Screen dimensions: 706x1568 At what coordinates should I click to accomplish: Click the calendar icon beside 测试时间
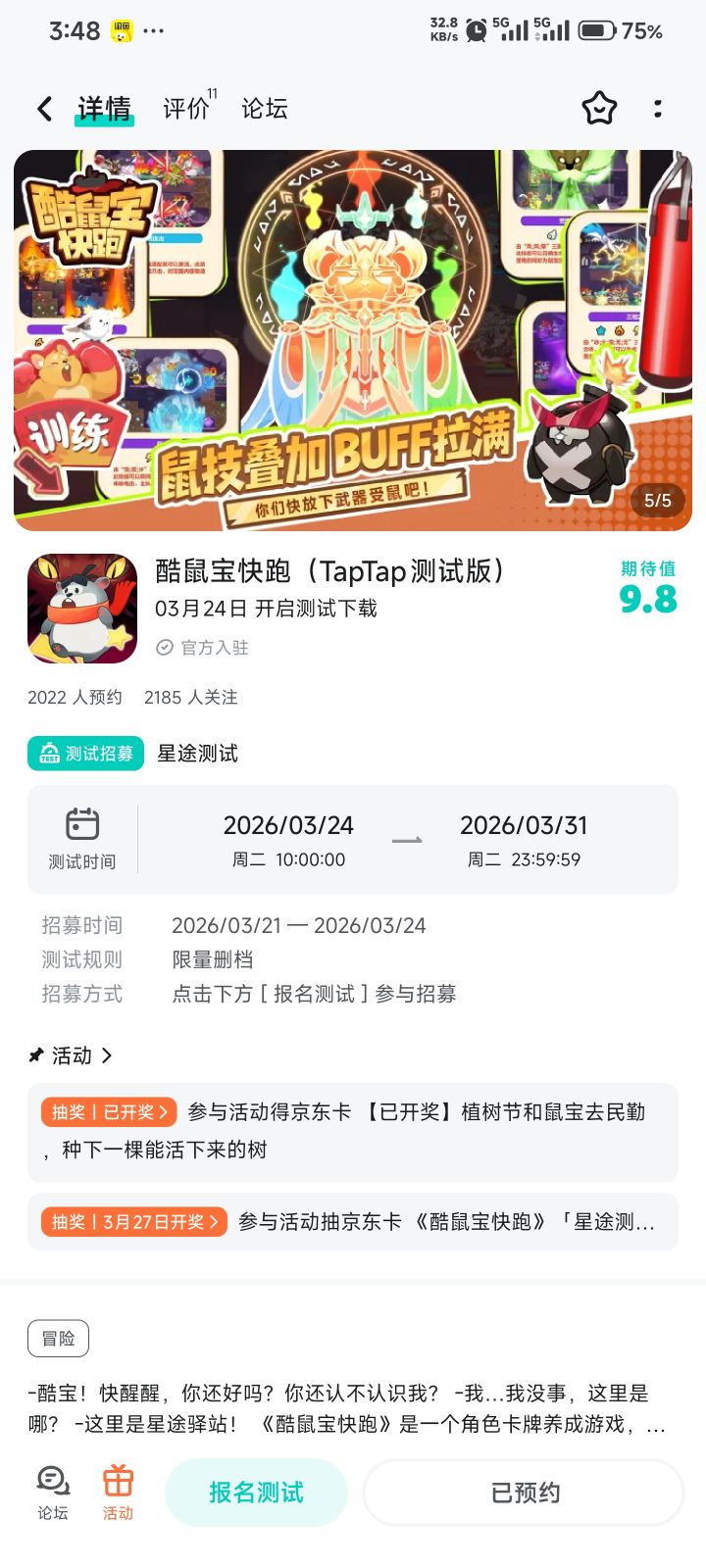(x=82, y=823)
